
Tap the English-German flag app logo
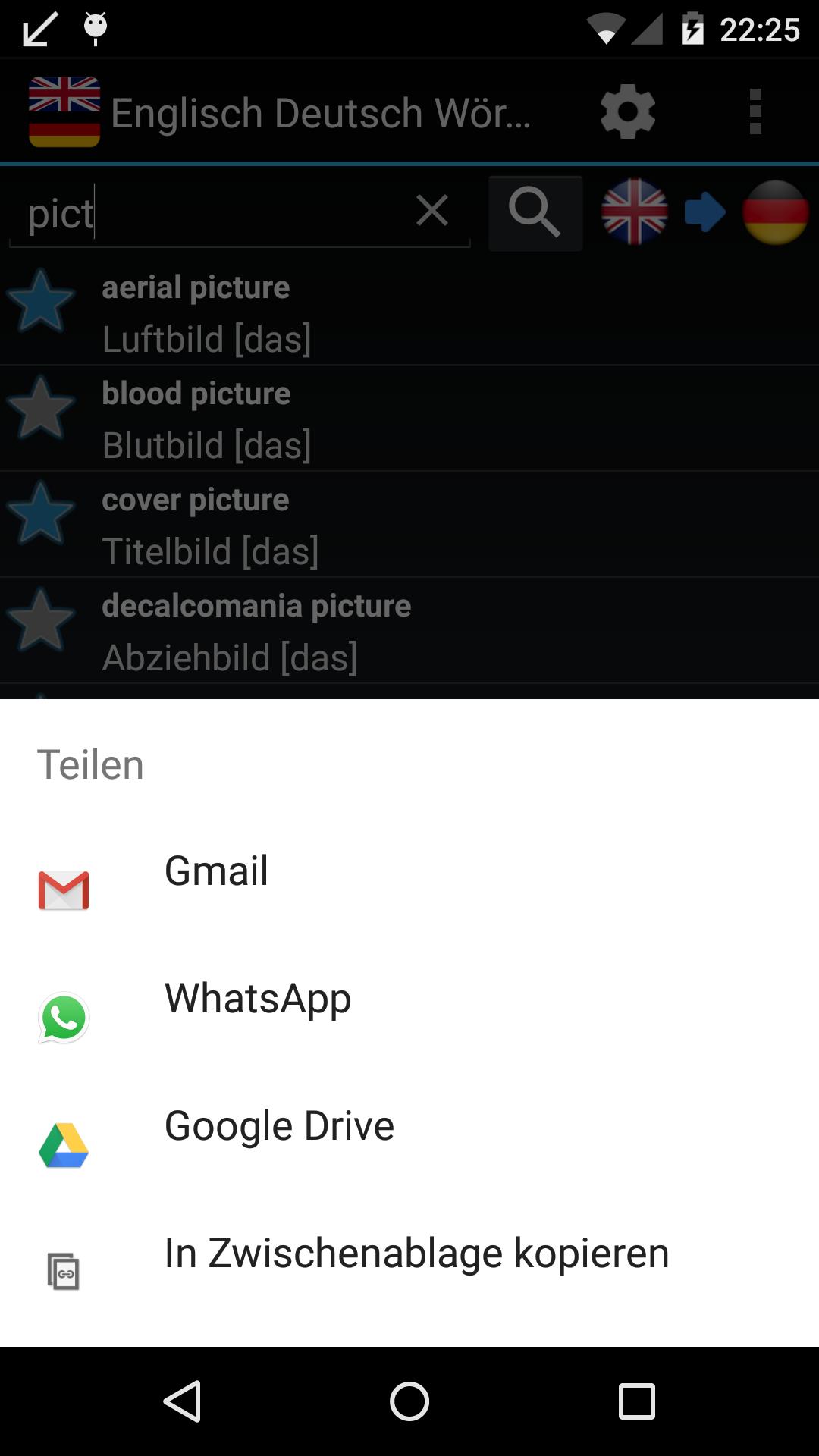point(64,112)
